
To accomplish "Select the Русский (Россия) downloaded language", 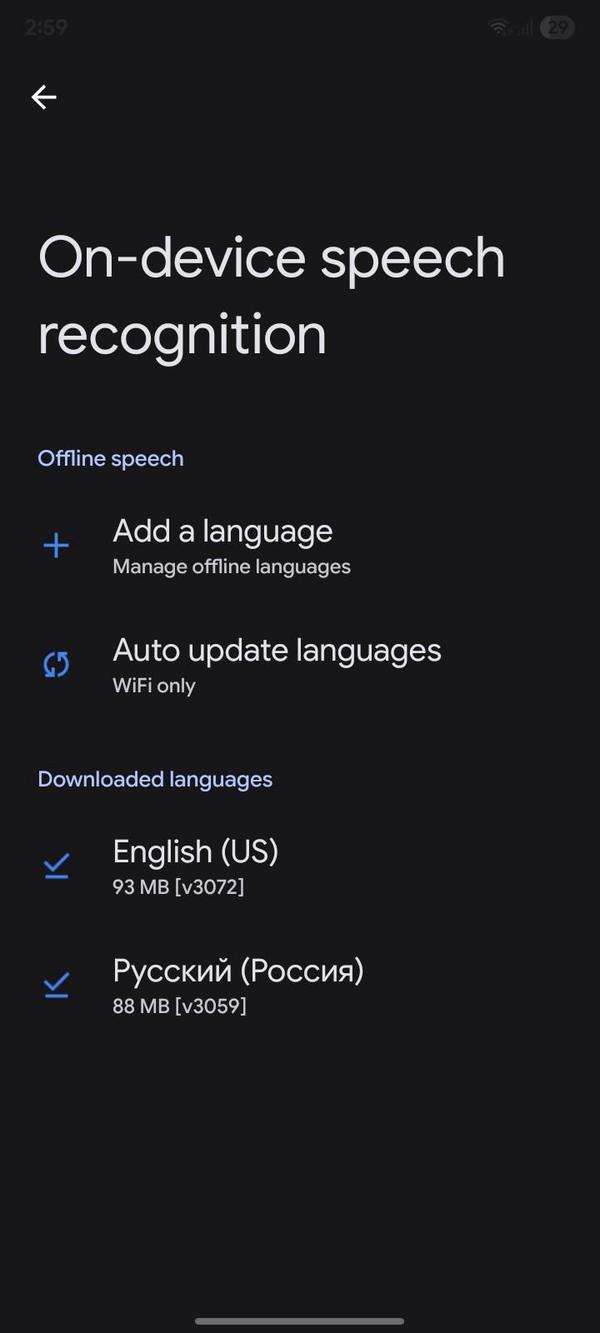I will pos(238,985).
